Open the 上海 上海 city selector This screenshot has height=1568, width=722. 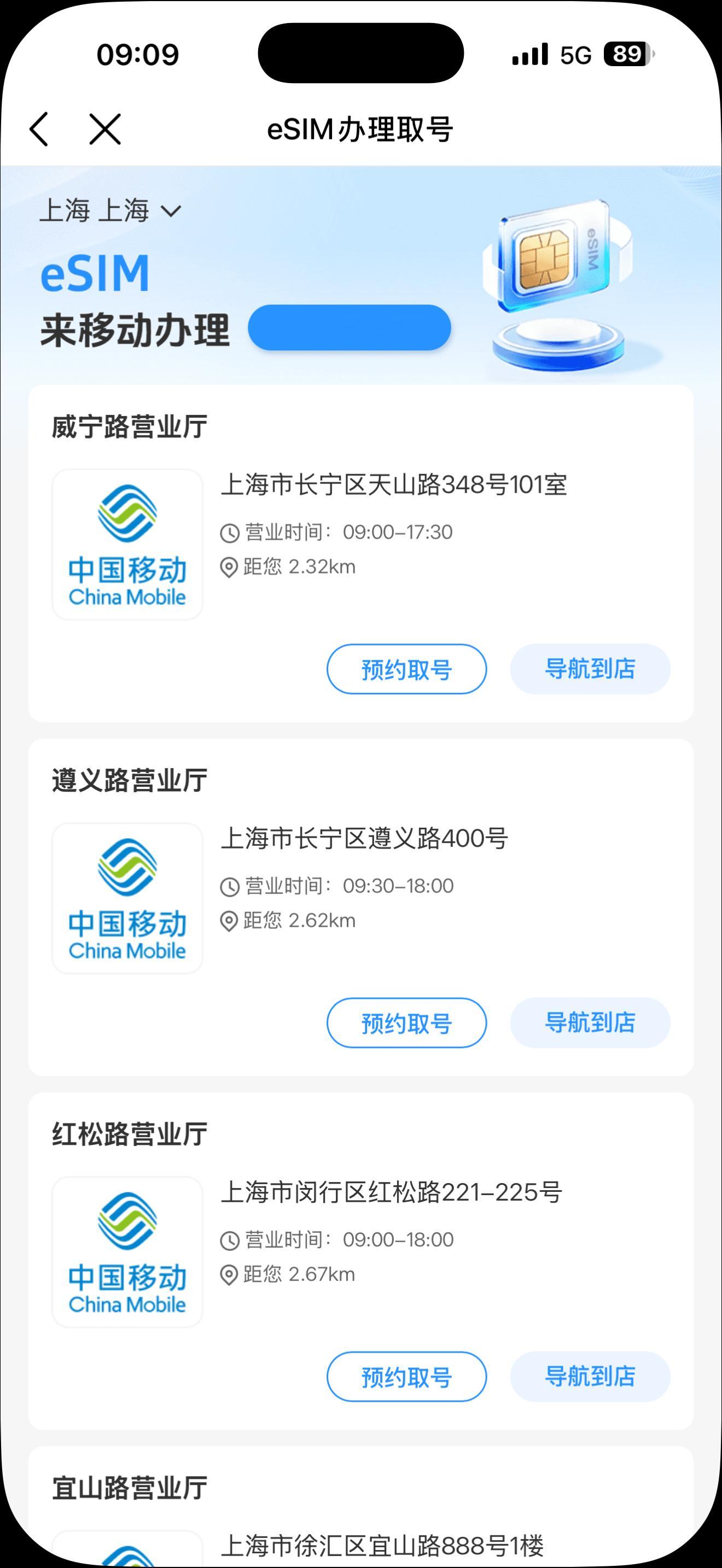tap(110, 210)
